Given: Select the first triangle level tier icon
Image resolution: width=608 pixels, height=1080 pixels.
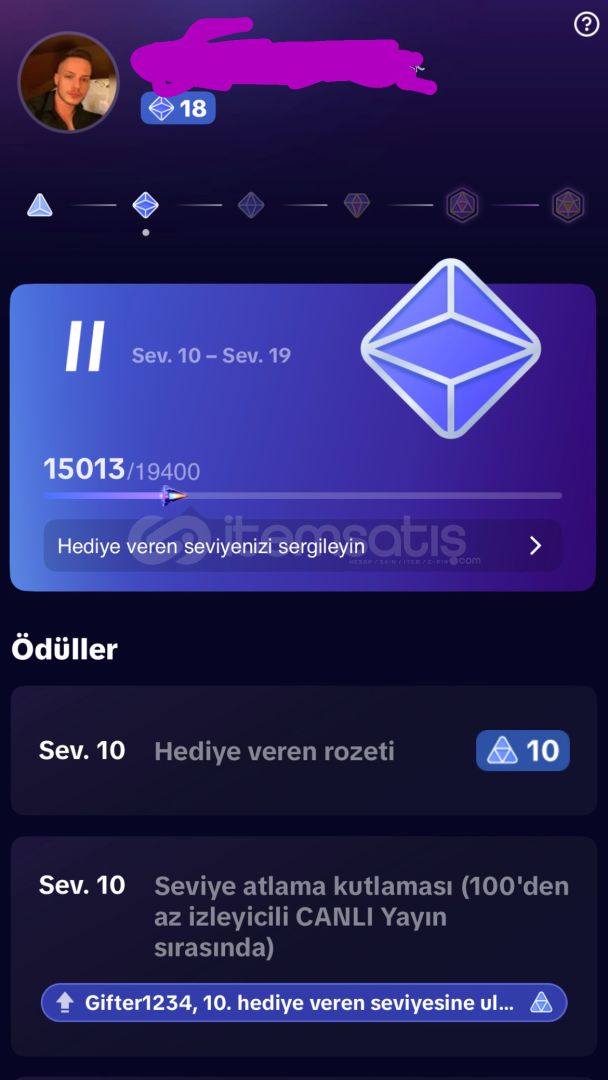Looking at the screenshot, I should (x=40, y=205).
